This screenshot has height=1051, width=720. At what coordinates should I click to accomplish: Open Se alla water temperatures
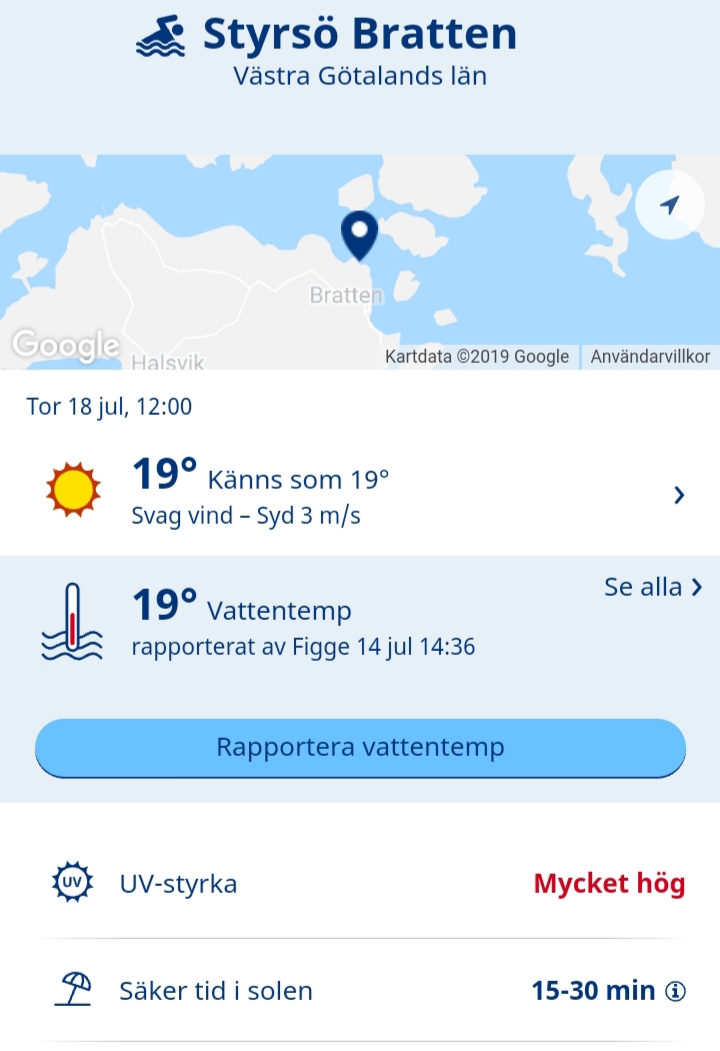(652, 587)
